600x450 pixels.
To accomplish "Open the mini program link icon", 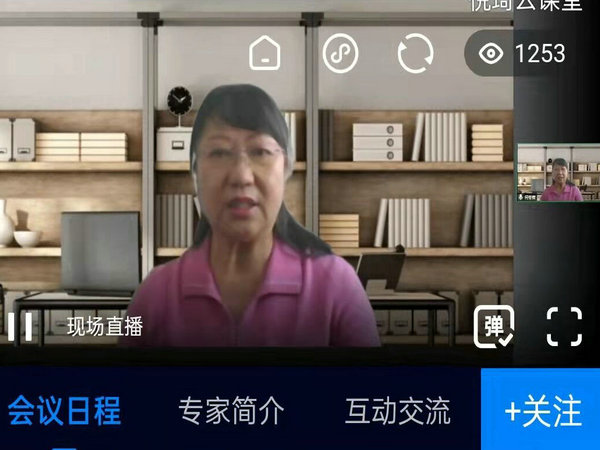I will tap(340, 53).
